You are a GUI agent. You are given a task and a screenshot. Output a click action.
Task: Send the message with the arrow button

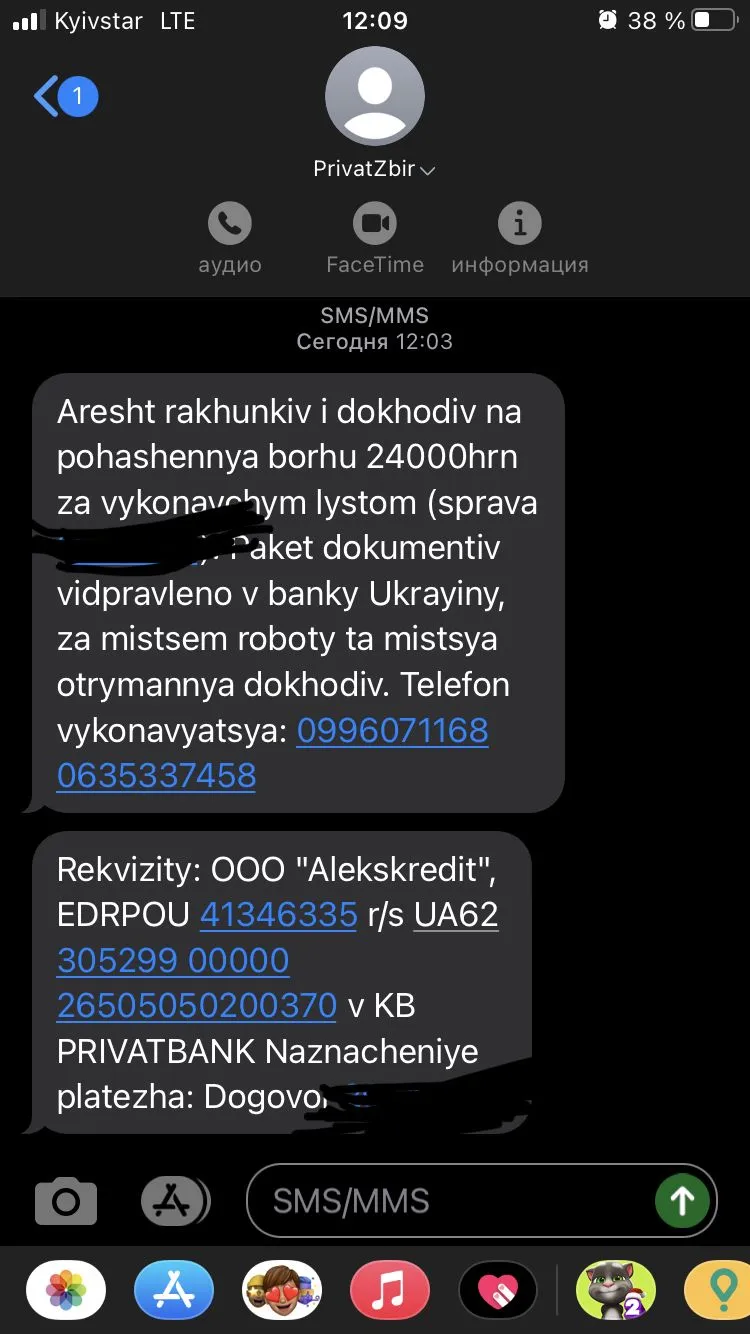tap(682, 1201)
